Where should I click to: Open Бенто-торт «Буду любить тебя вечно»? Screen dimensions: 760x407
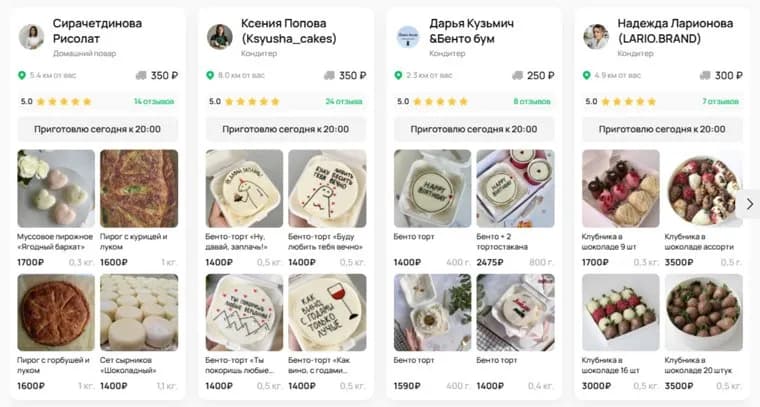point(327,188)
